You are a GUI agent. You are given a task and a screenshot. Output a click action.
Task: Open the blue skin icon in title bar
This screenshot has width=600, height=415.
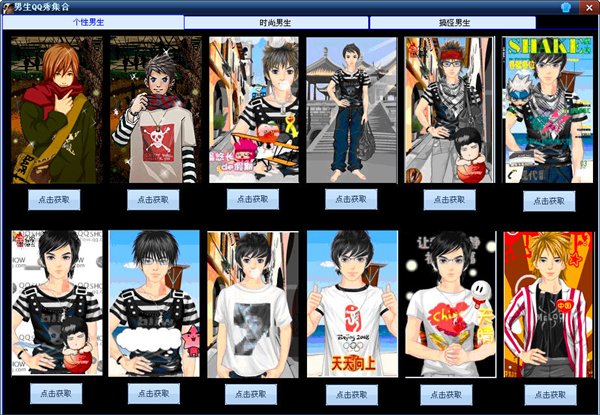(565, 7)
